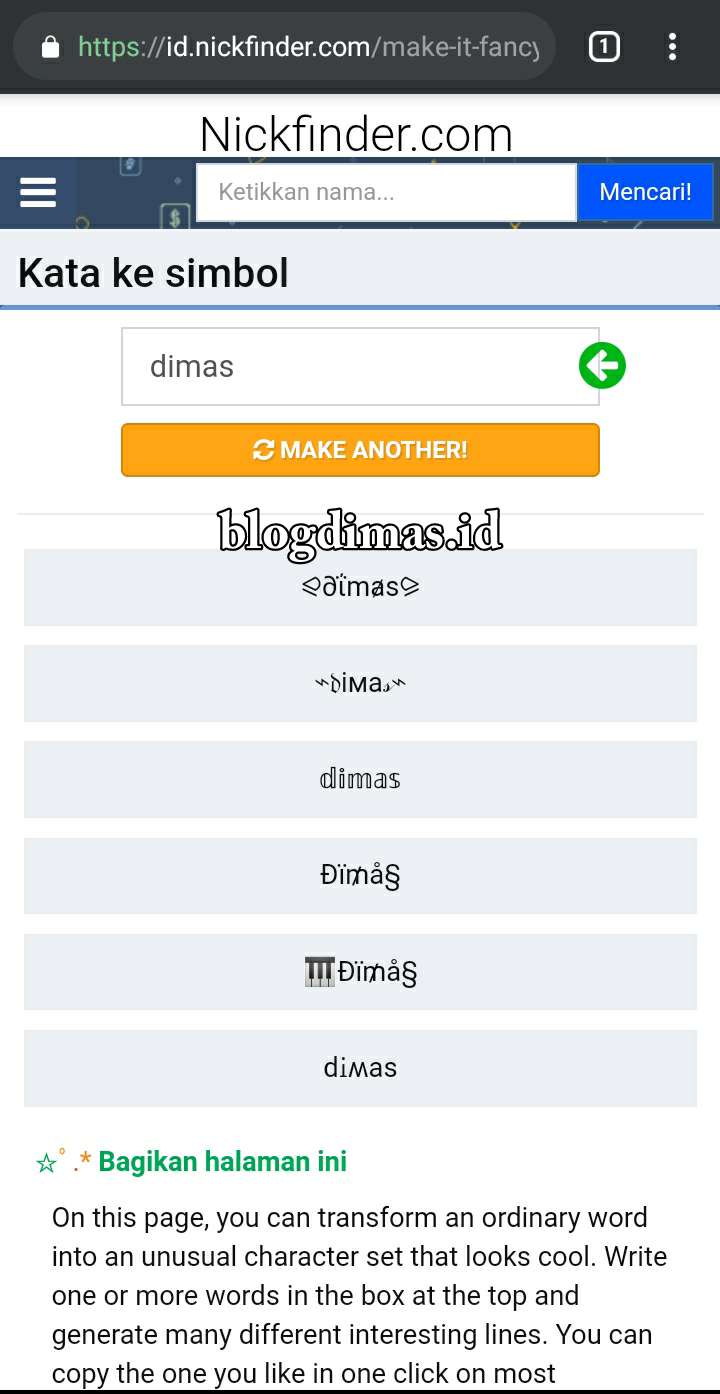Open Chrome's overflow menu
The image size is (720, 1394).
point(672,46)
